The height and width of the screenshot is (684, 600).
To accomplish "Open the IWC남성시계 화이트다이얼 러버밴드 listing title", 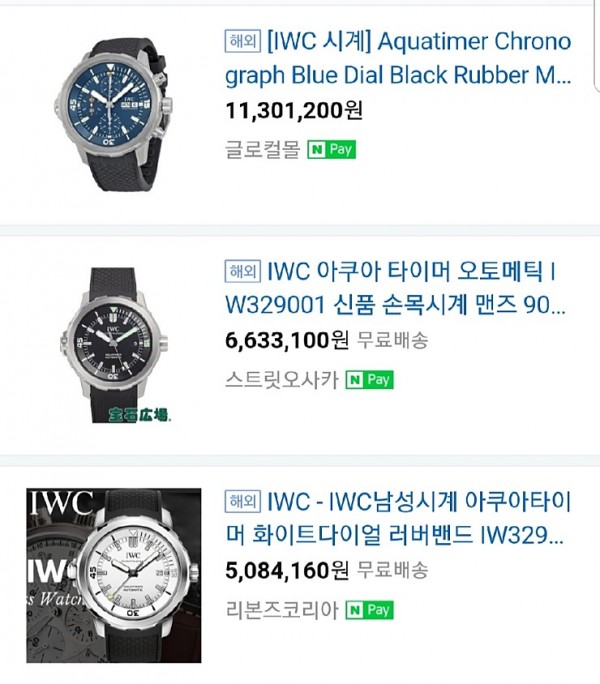I will [400, 517].
